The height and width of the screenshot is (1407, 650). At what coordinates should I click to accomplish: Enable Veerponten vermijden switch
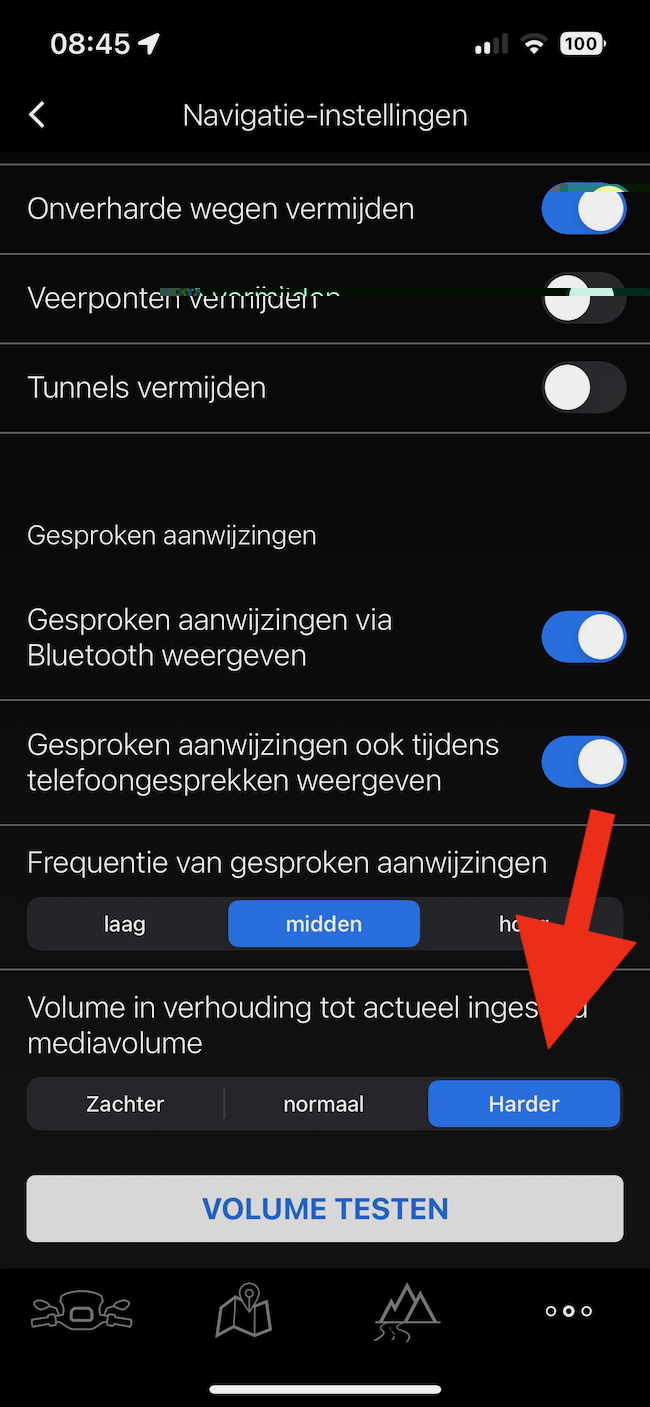[583, 298]
